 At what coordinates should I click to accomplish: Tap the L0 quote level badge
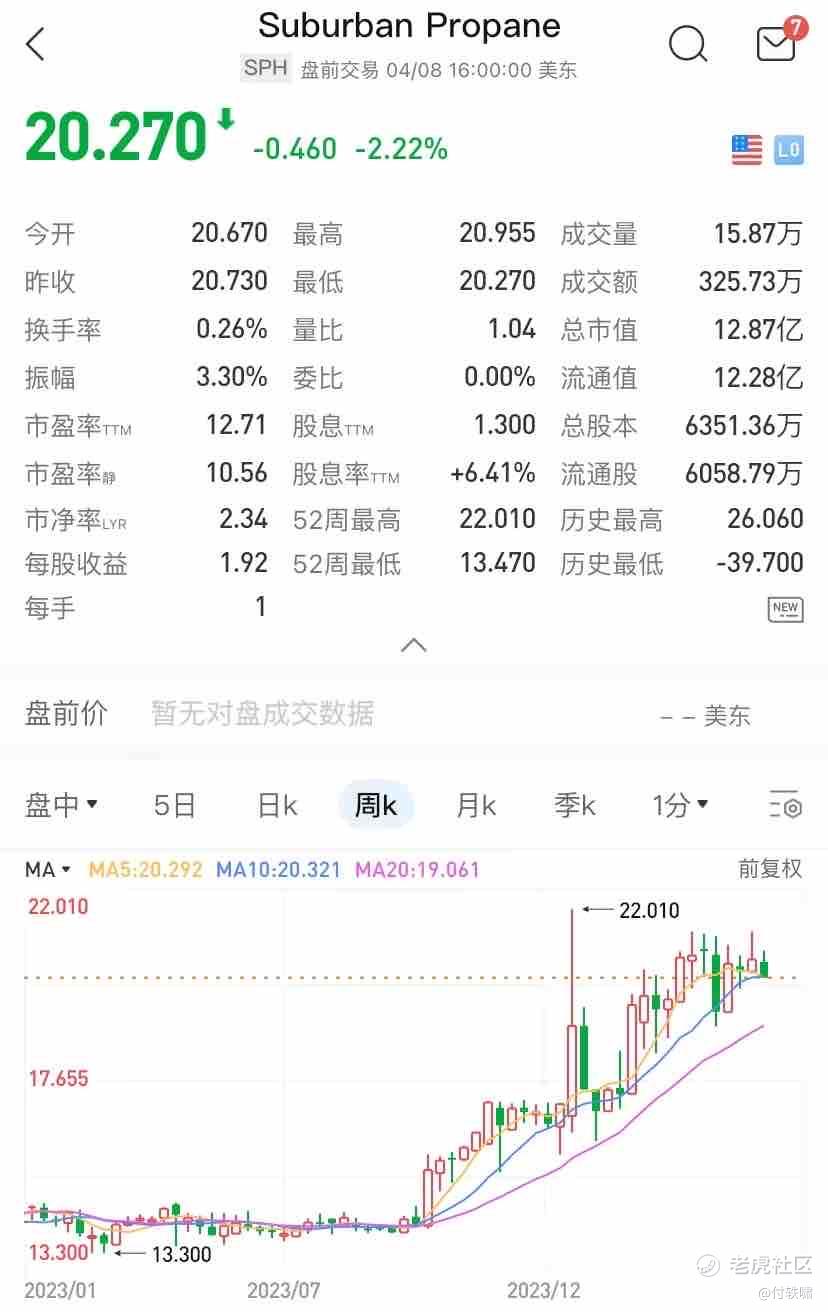tap(788, 150)
